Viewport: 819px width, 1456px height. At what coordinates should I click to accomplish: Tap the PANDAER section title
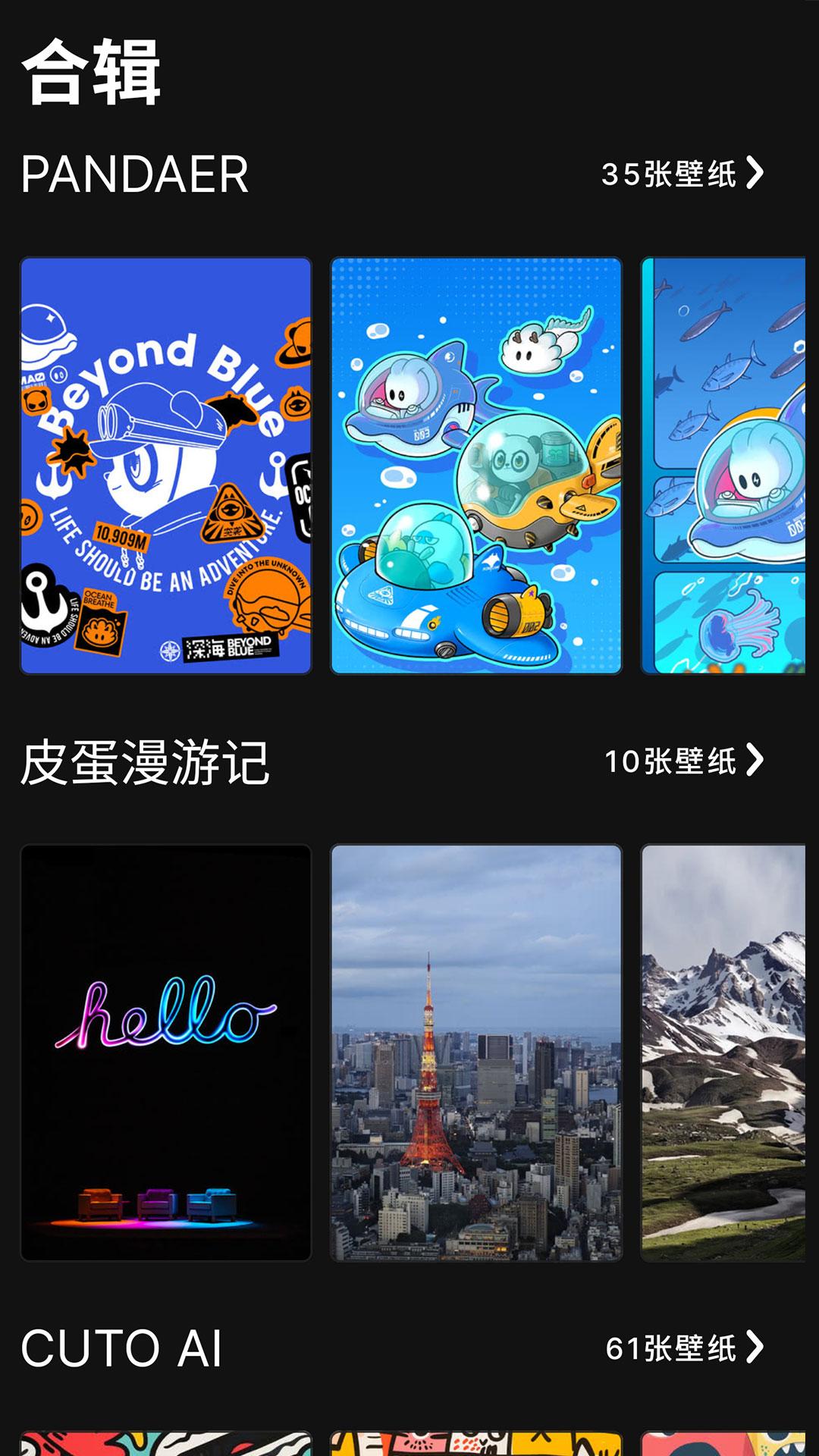coord(134,173)
